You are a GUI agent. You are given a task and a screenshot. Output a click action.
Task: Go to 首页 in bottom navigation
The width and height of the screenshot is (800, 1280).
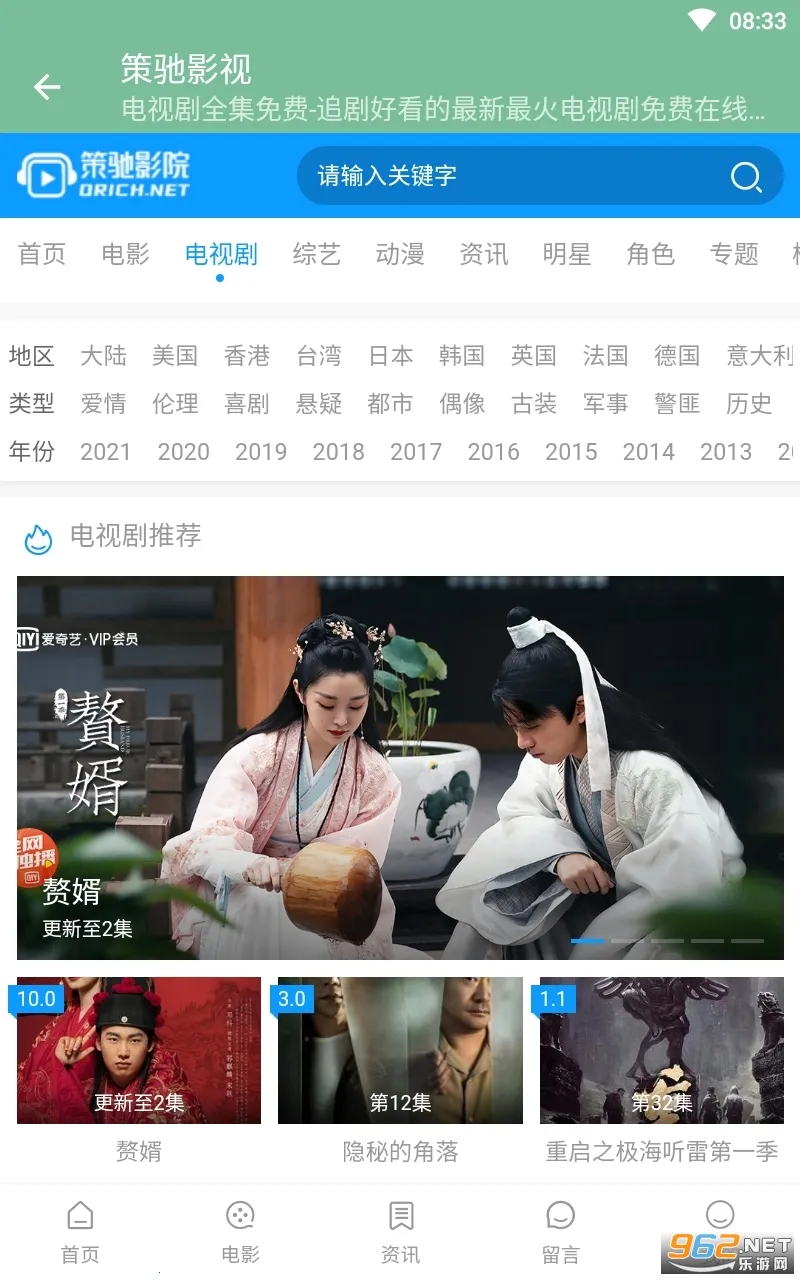click(80, 1232)
